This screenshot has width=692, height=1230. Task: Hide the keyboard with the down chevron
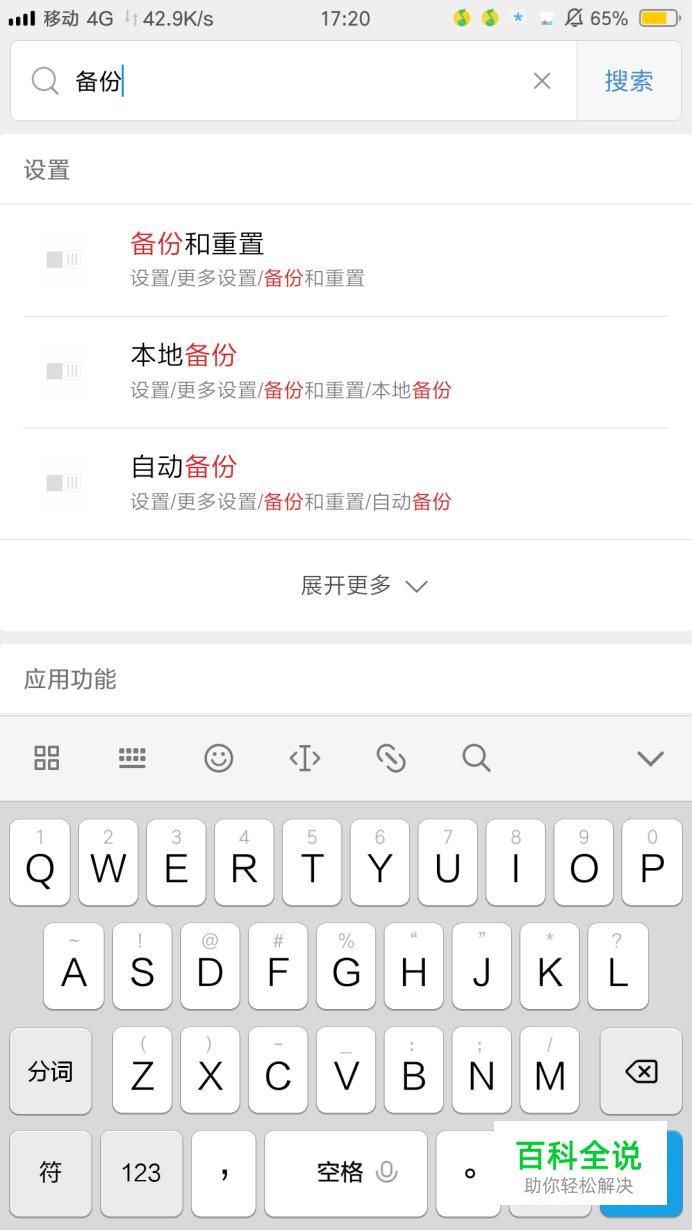pyautogui.click(x=650, y=758)
